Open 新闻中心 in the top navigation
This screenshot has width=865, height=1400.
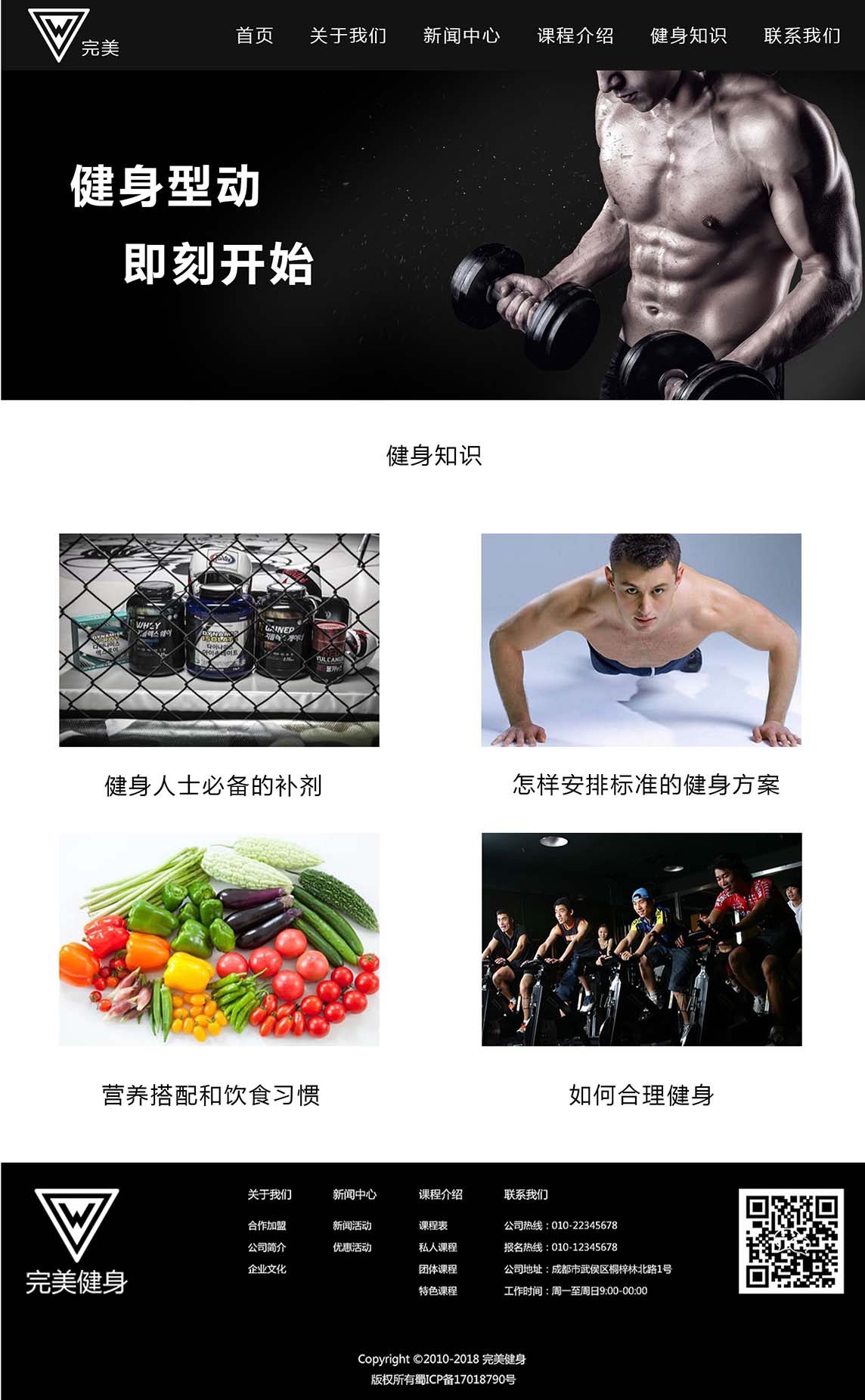point(461,36)
